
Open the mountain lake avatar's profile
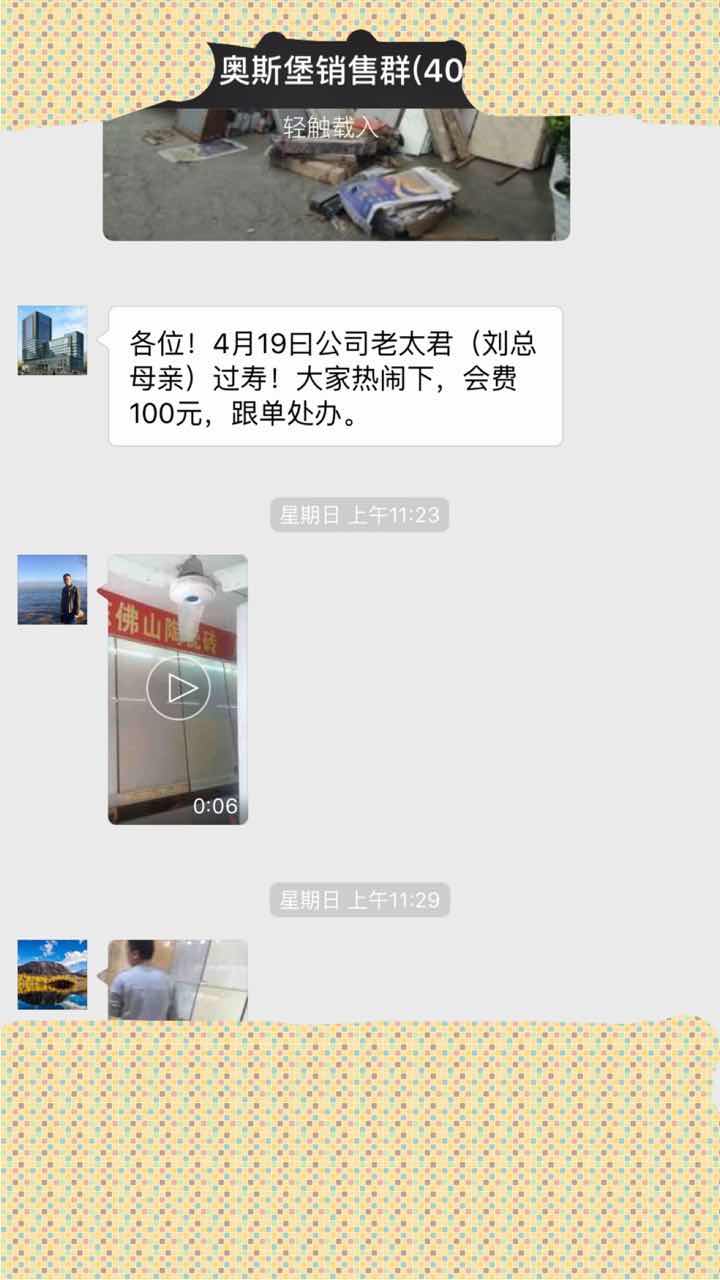tap(52, 974)
